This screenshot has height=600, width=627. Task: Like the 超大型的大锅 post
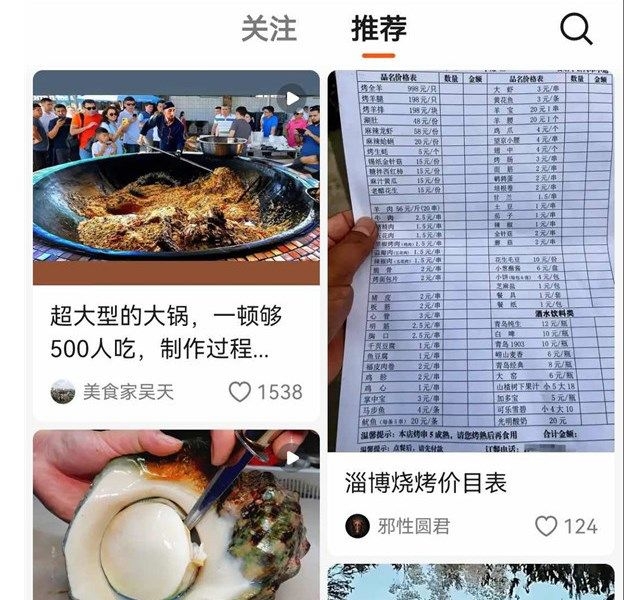(240, 391)
